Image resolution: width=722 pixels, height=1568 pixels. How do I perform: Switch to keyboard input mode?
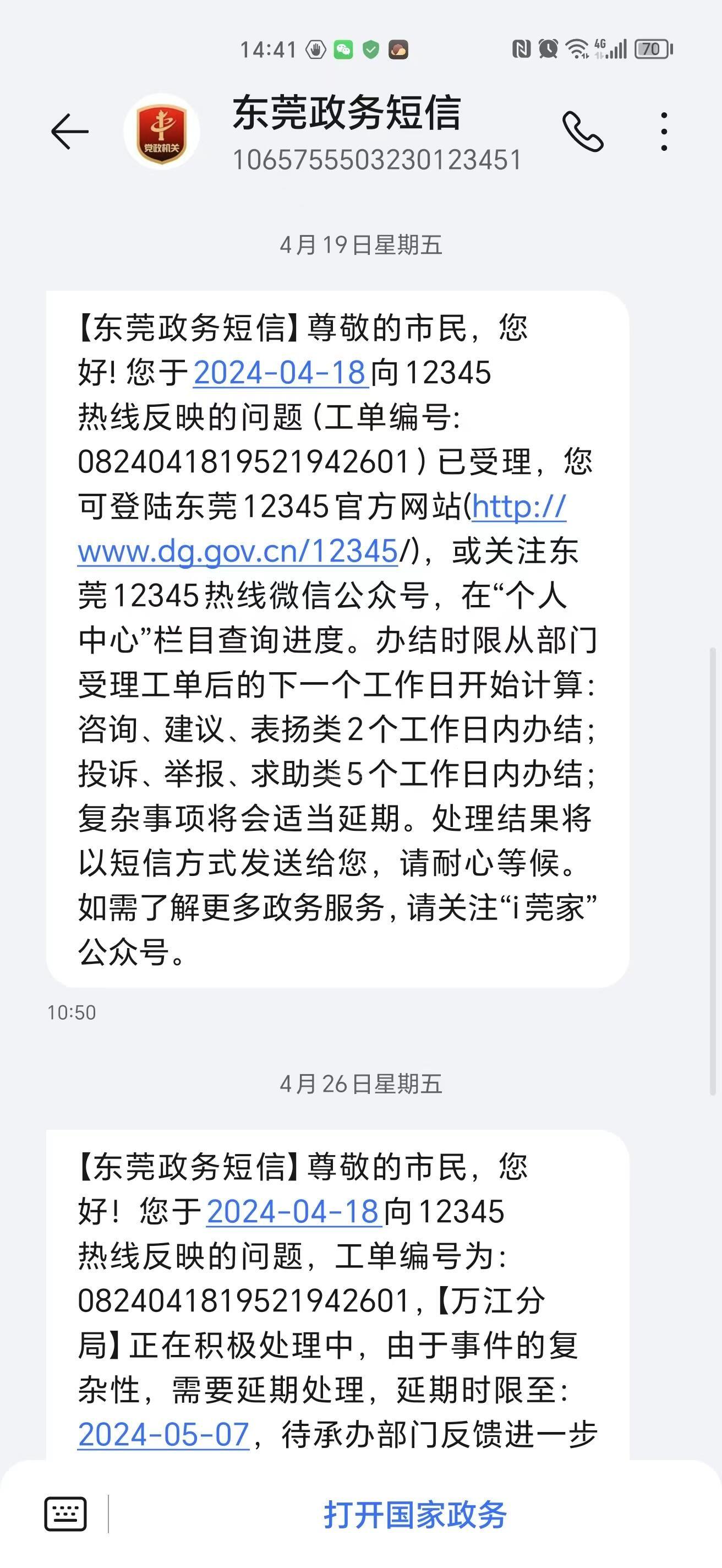point(65,1514)
